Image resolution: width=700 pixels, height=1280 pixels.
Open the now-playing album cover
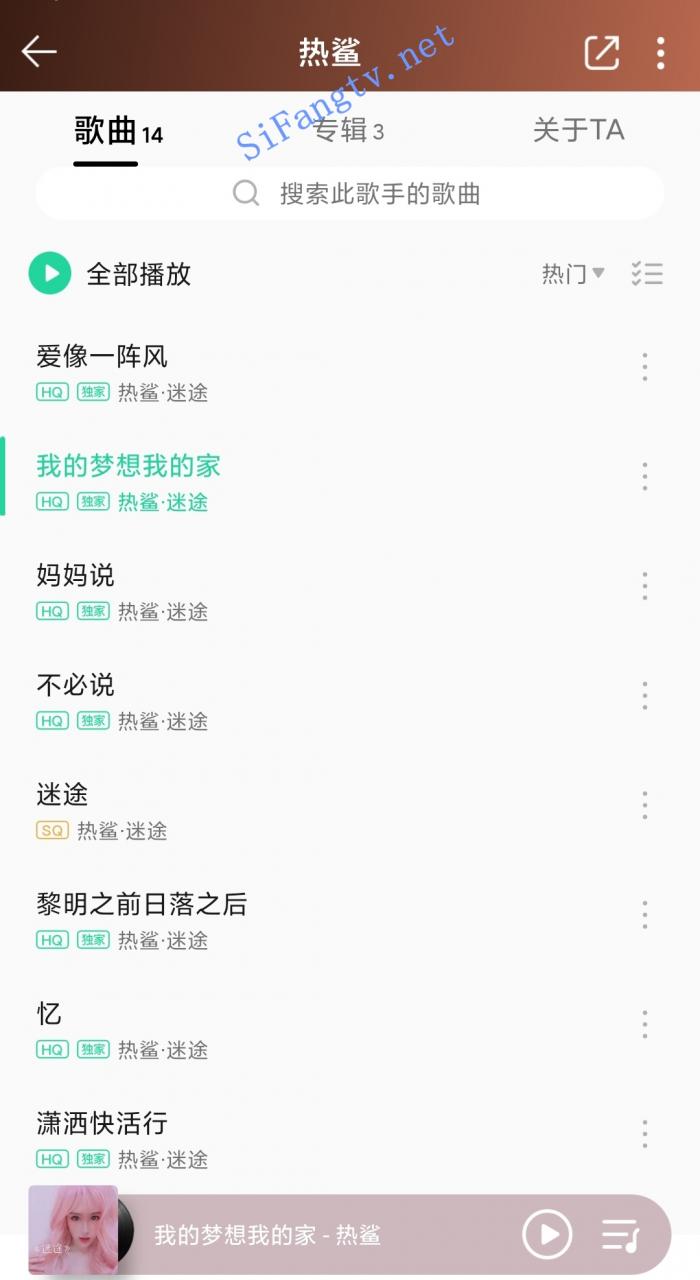(73, 1231)
